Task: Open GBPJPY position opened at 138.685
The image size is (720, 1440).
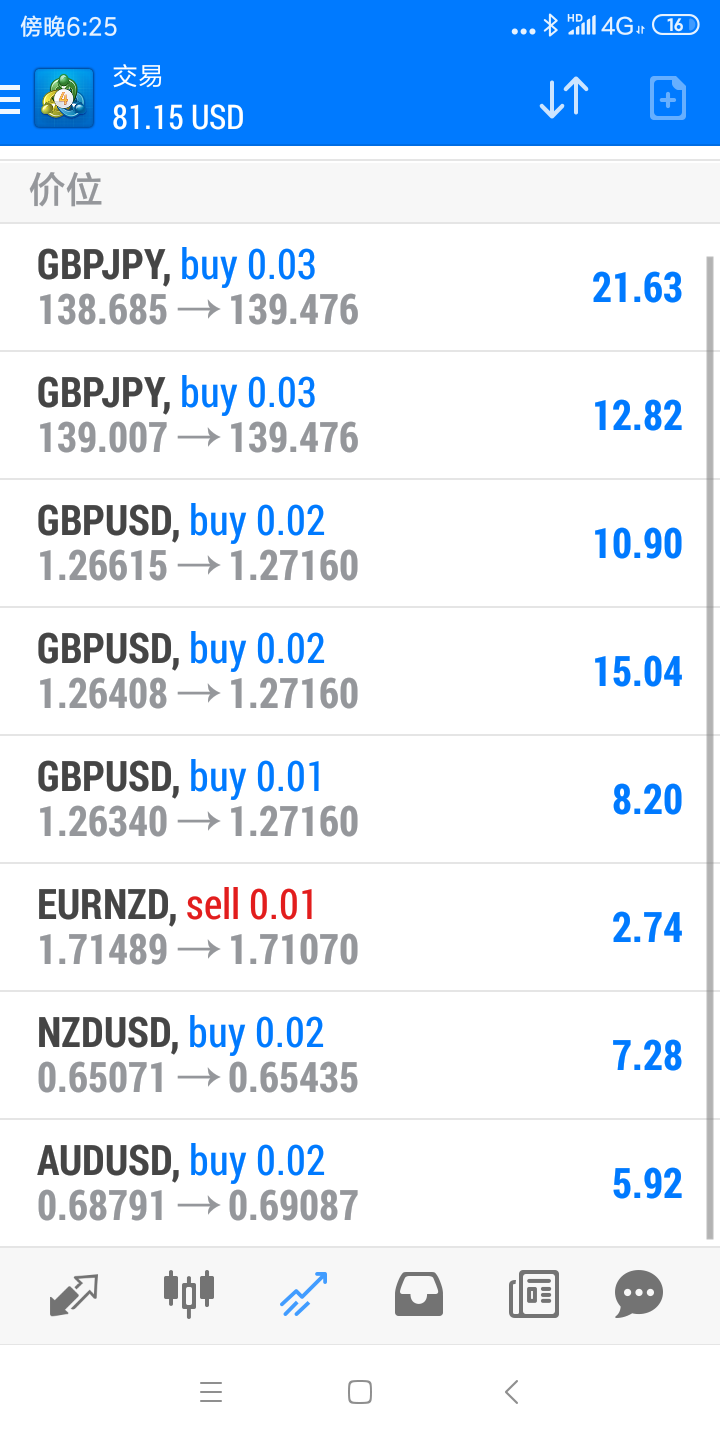Action: tap(360, 288)
